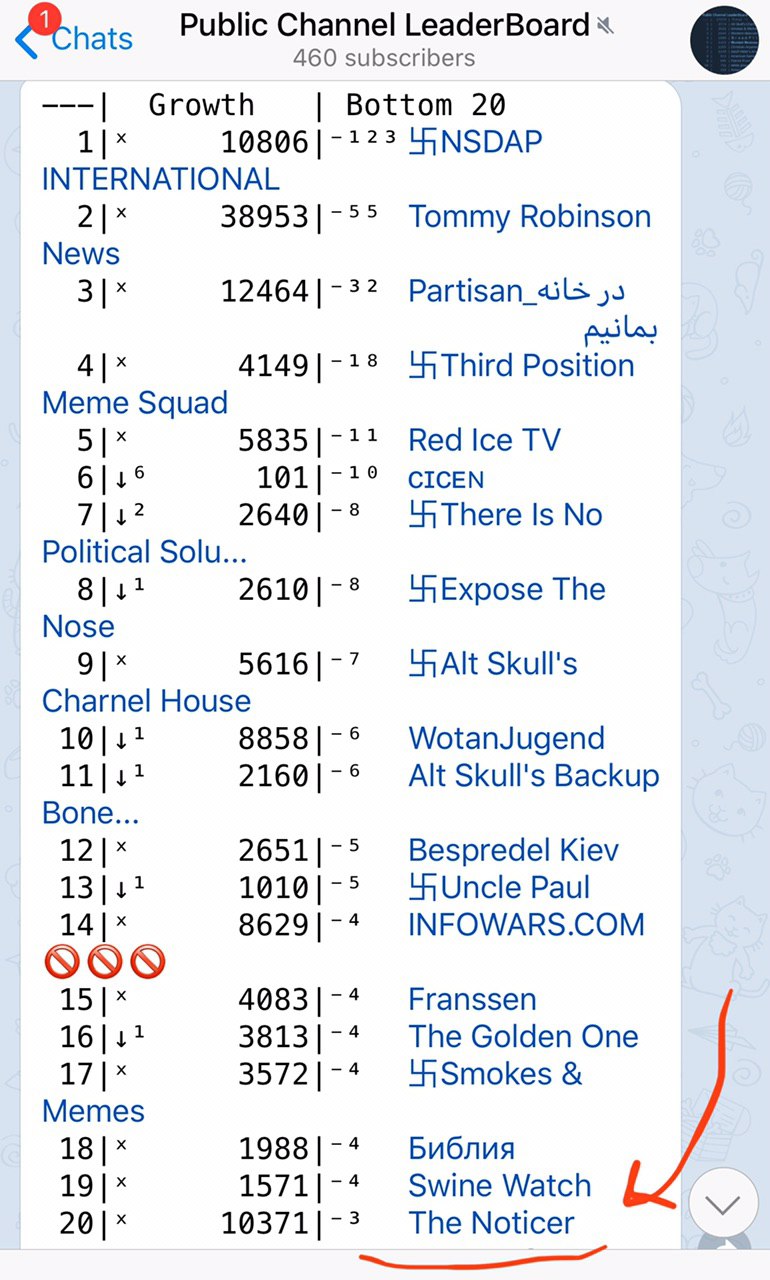
Task: Open the Библия link
Action: (x=461, y=1149)
